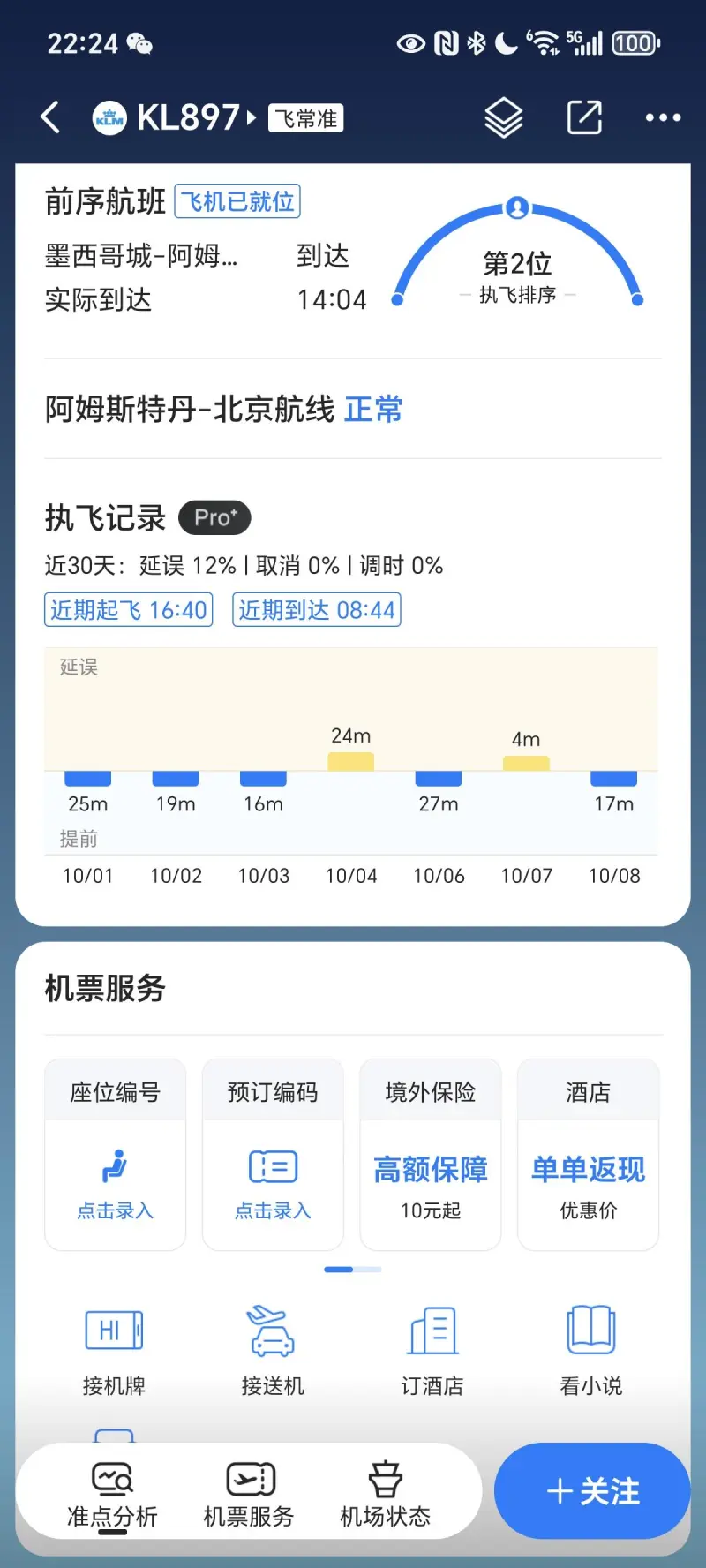Select the 近期到达 08:44 chip
706x1568 pixels.
317,610
